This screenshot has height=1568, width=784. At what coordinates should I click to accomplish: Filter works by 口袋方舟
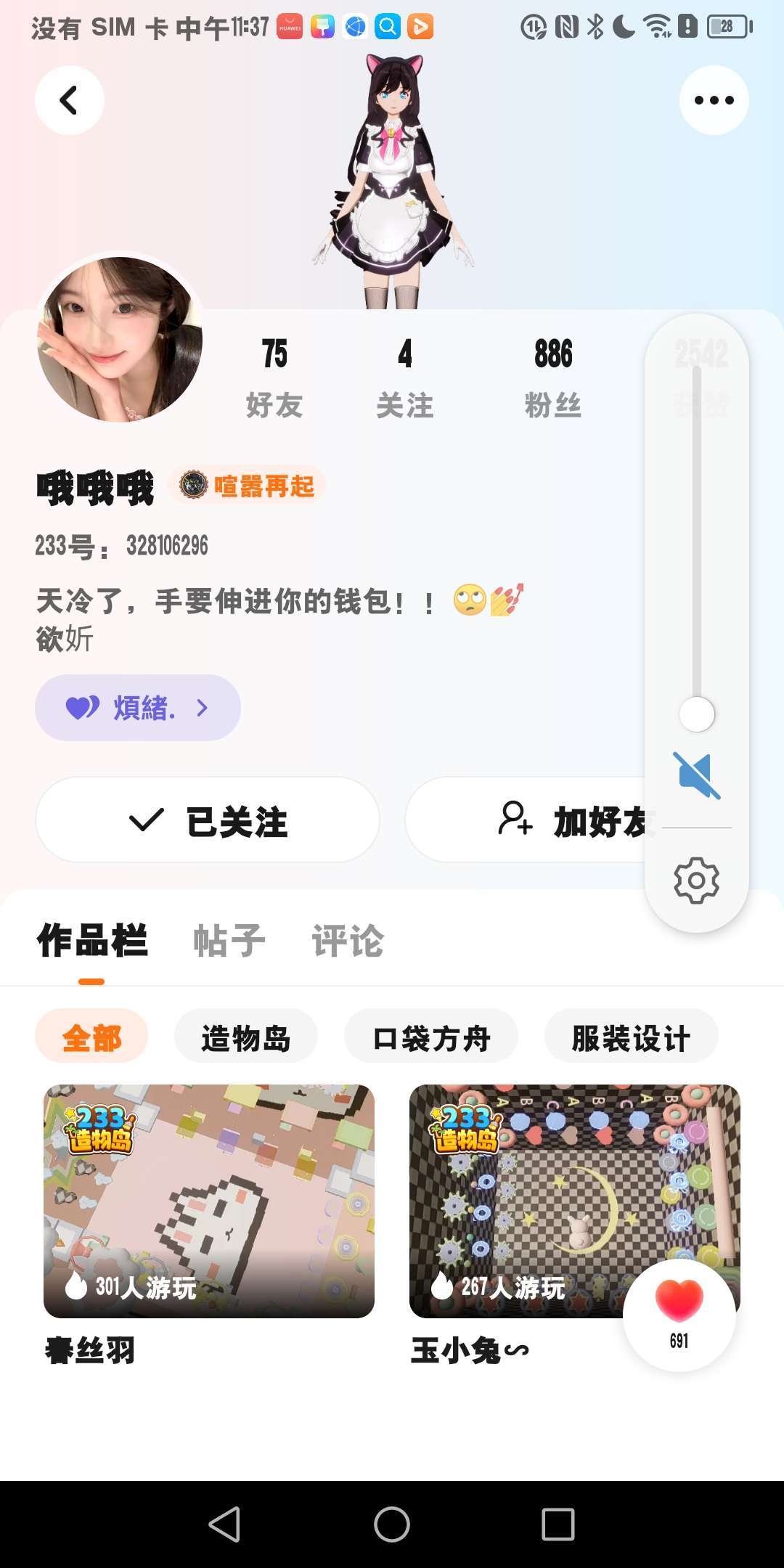pos(431,1037)
